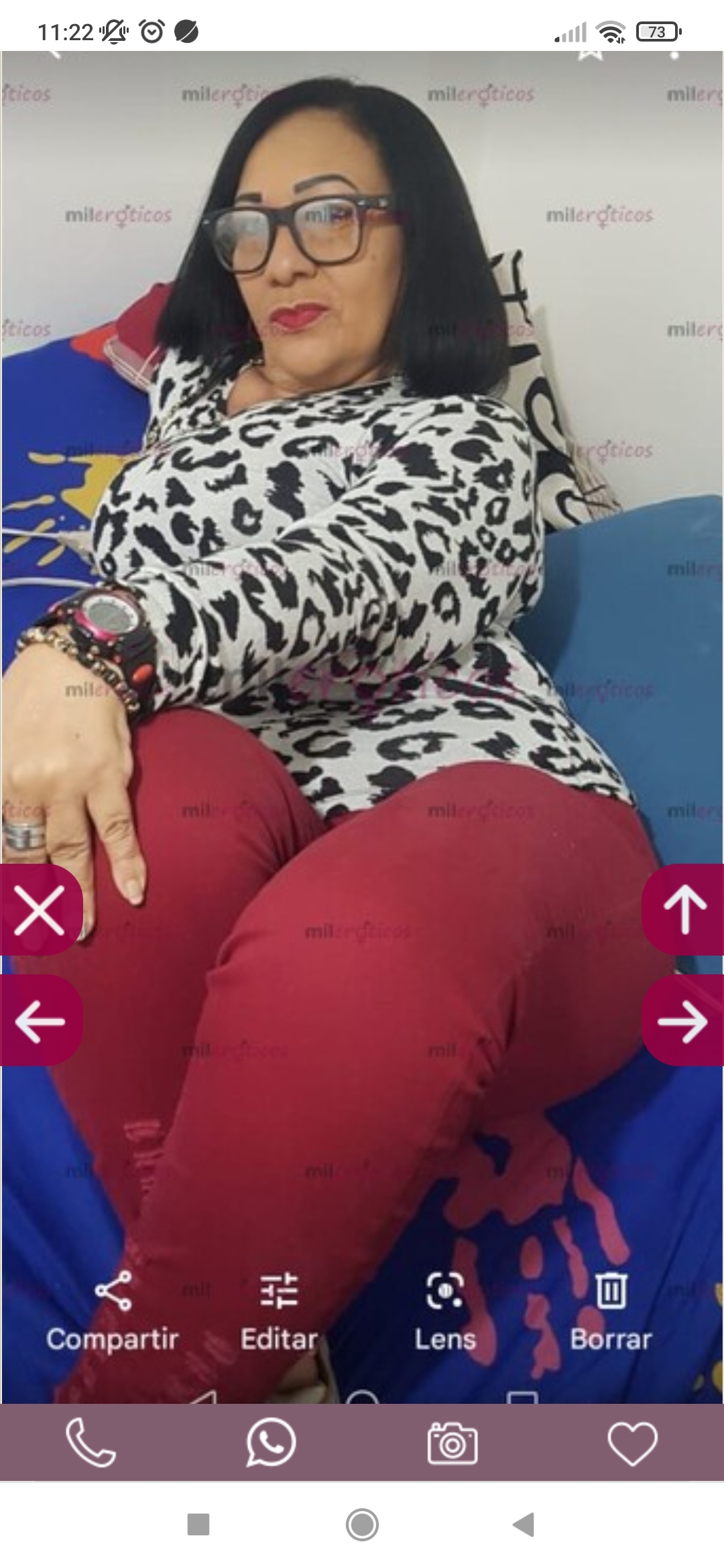The height and width of the screenshot is (1568, 724).
Task: Tap the up arrow button
Action: coord(684,910)
